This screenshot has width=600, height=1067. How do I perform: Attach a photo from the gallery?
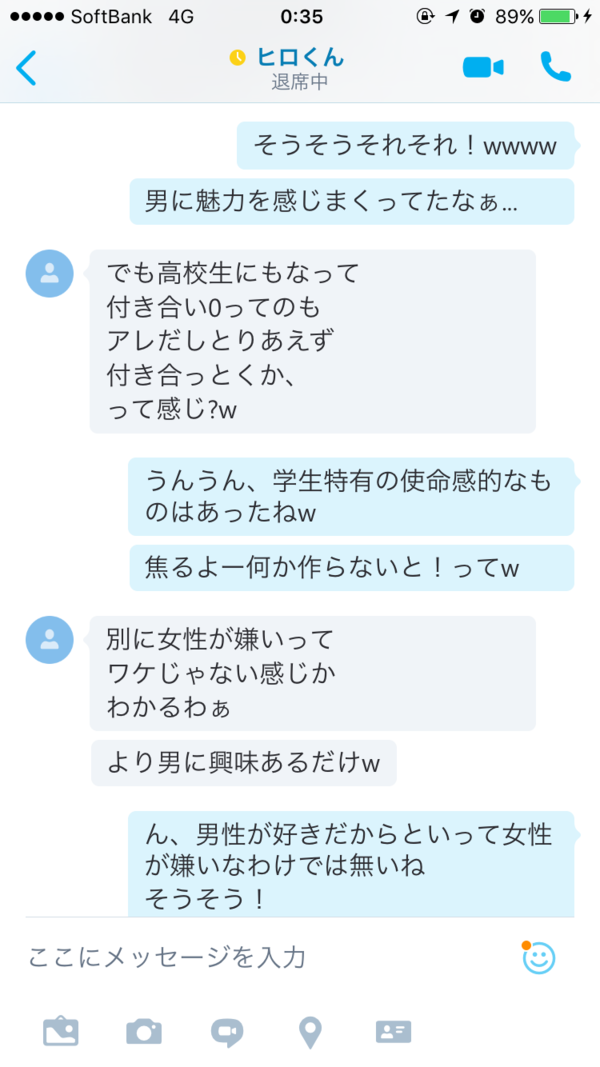coord(61,1032)
